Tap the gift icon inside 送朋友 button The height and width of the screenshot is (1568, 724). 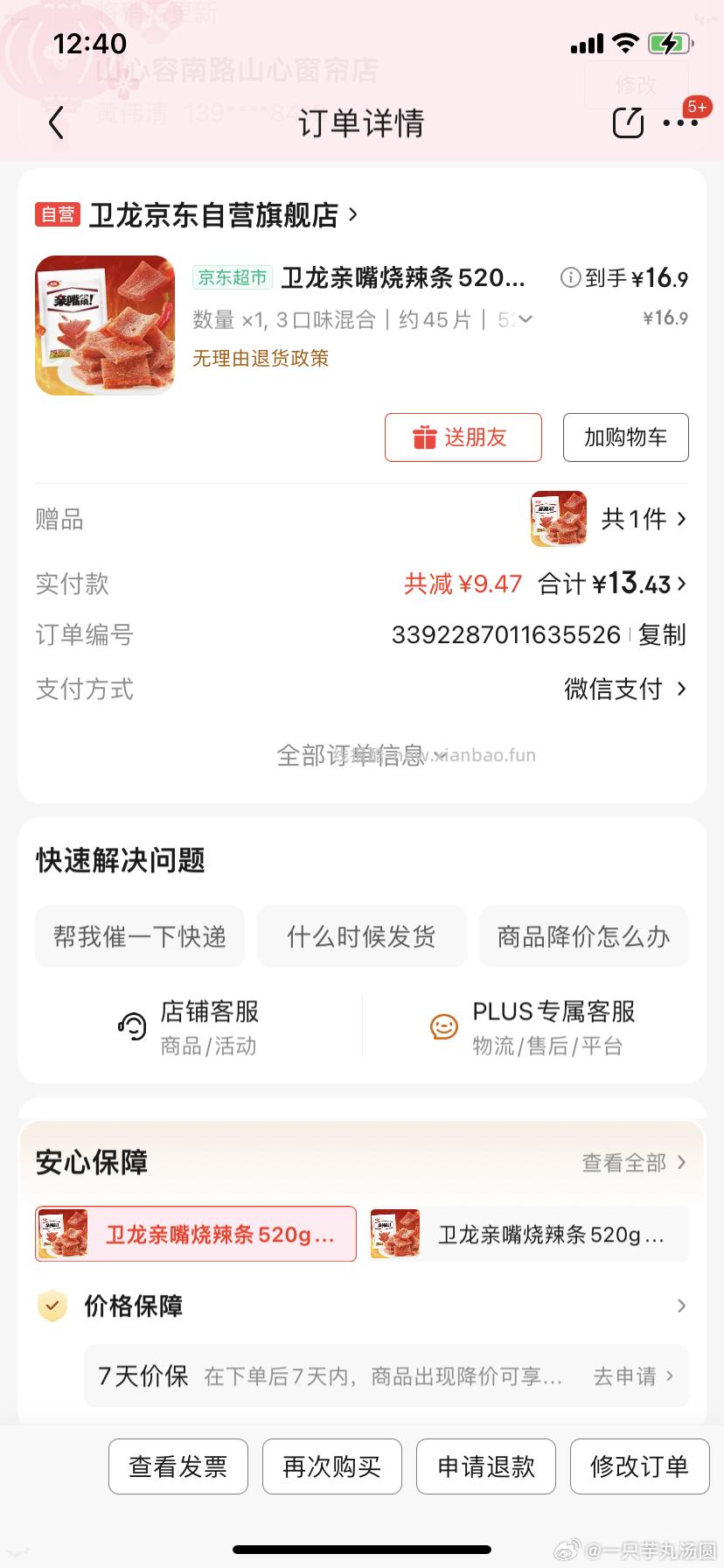click(425, 437)
